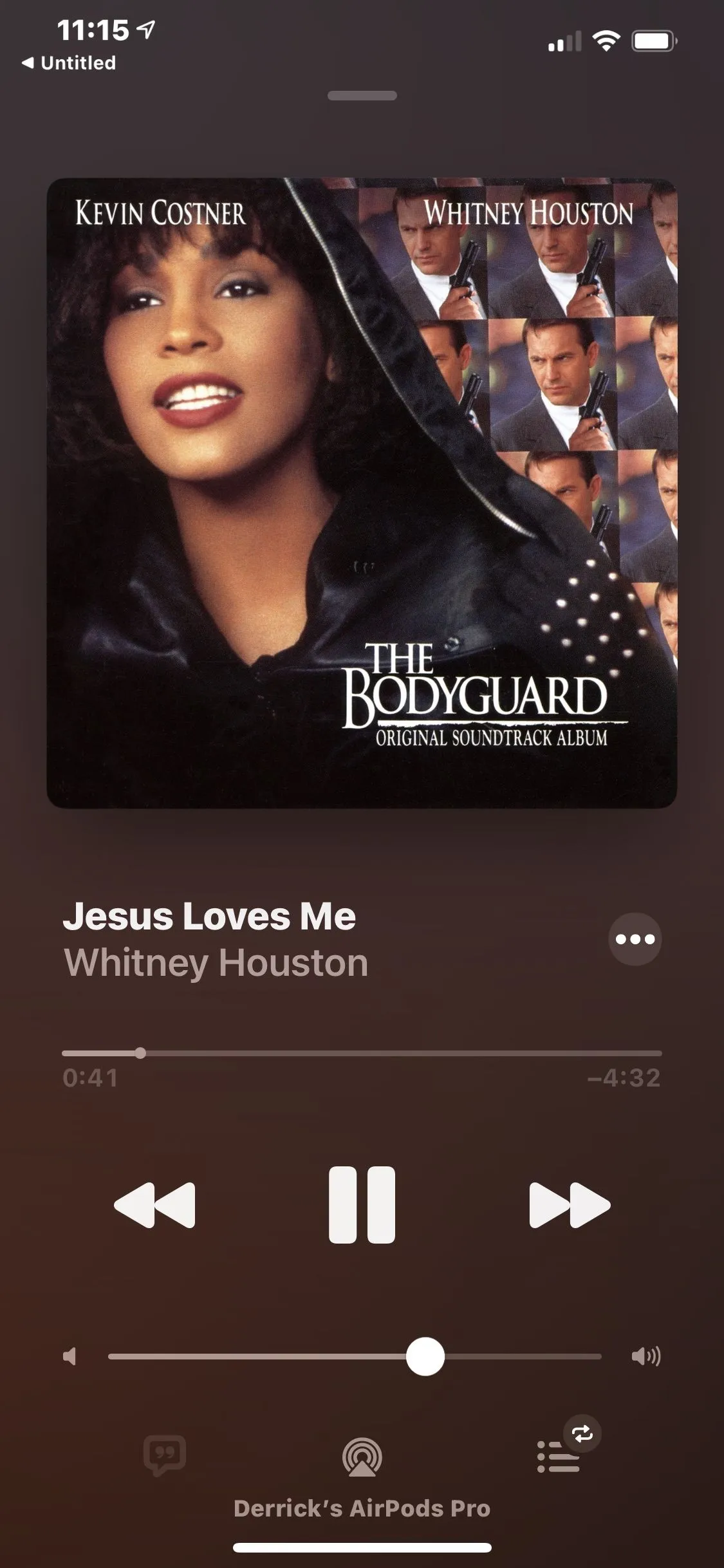This screenshot has width=724, height=1568.
Task: Tap the playback progress bar to seek
Action: [362, 1053]
